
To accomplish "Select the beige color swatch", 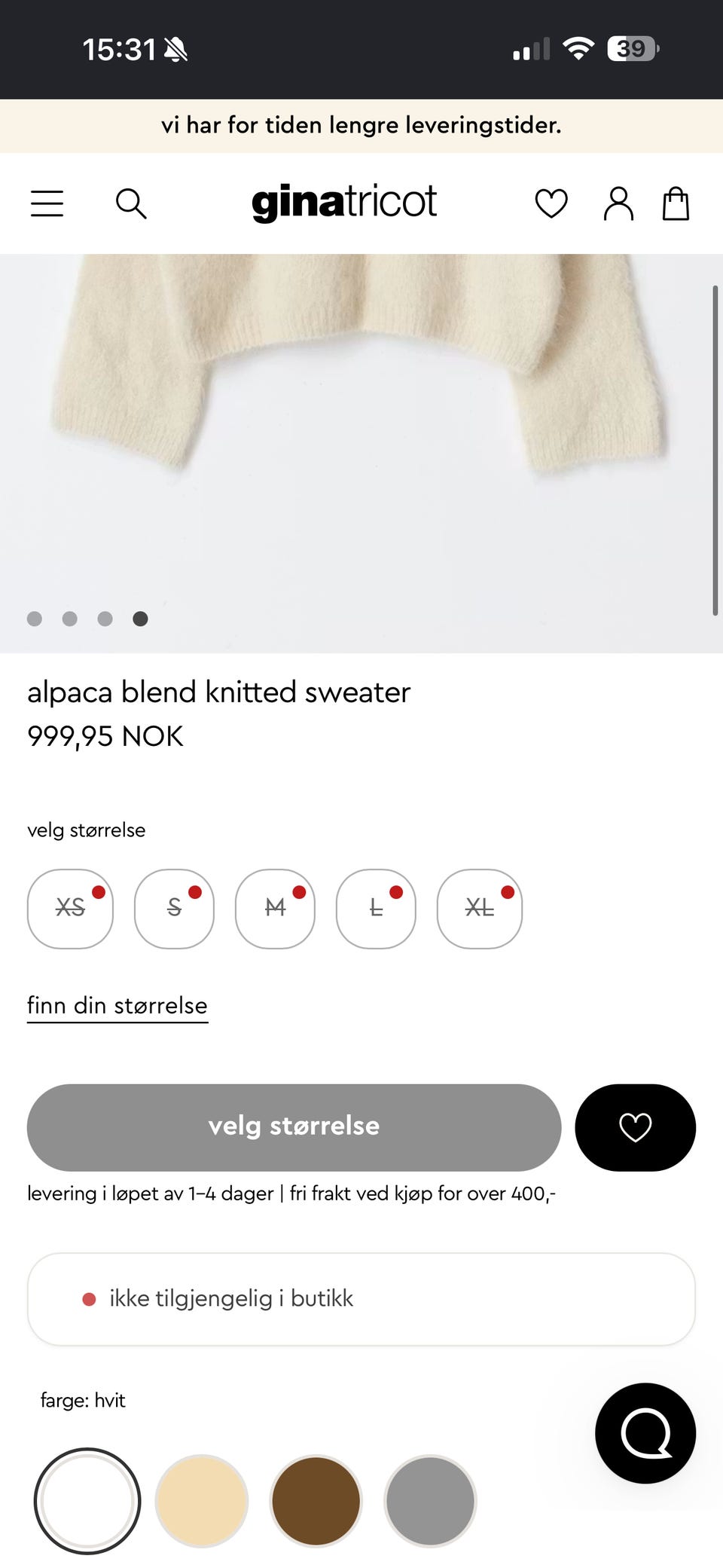I will 202,1501.
